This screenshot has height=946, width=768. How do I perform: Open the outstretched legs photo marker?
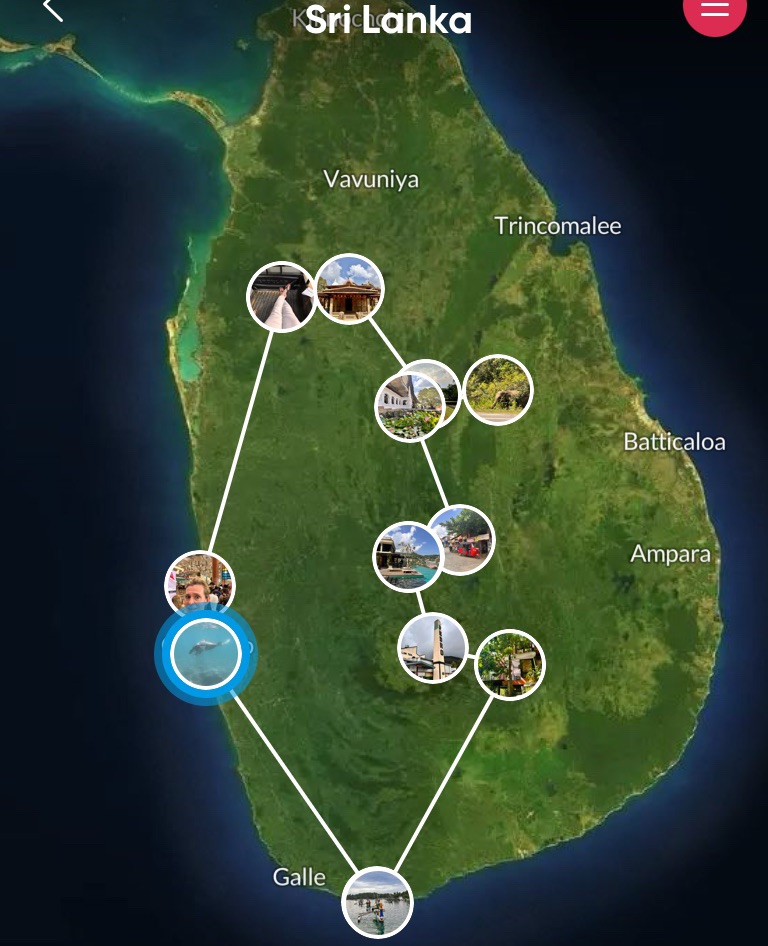[280, 297]
